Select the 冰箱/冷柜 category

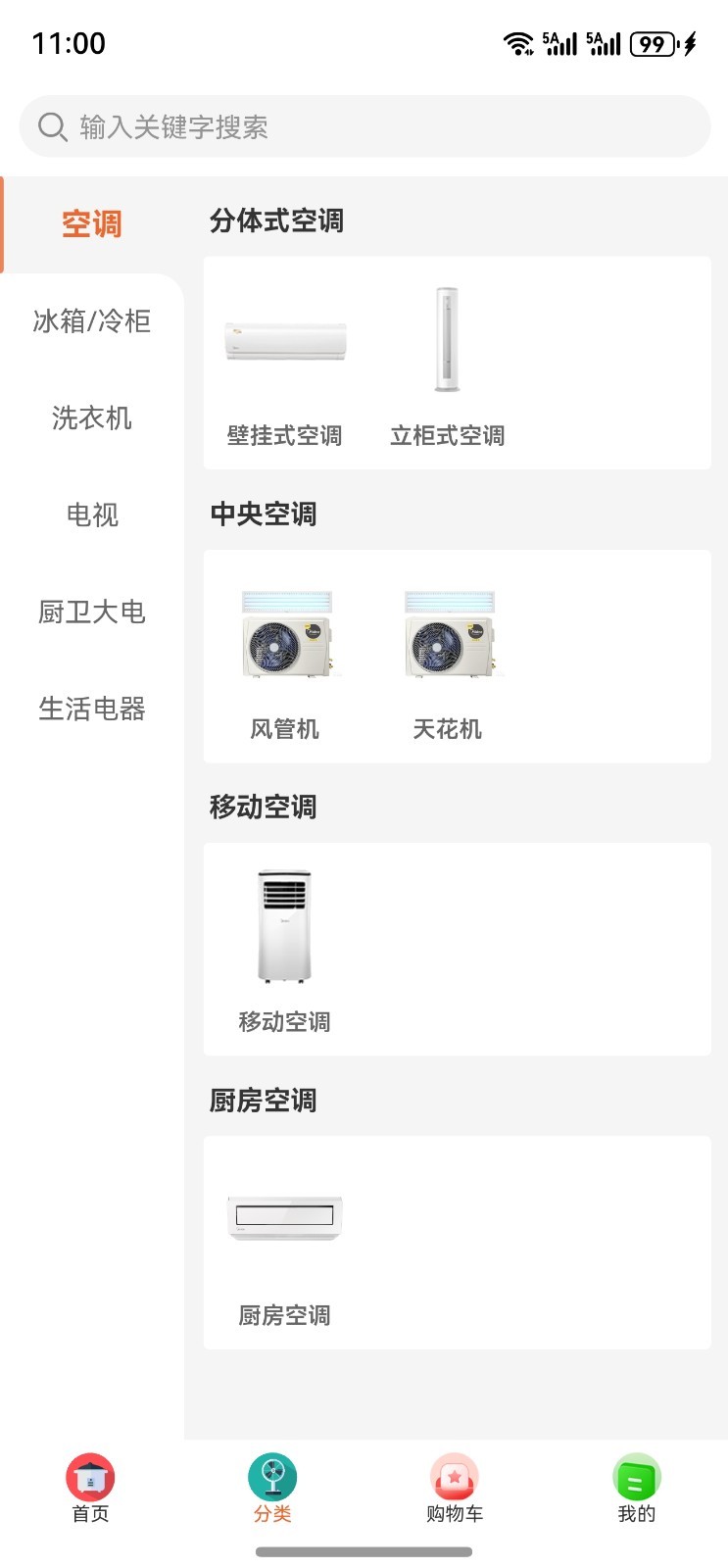(x=92, y=321)
